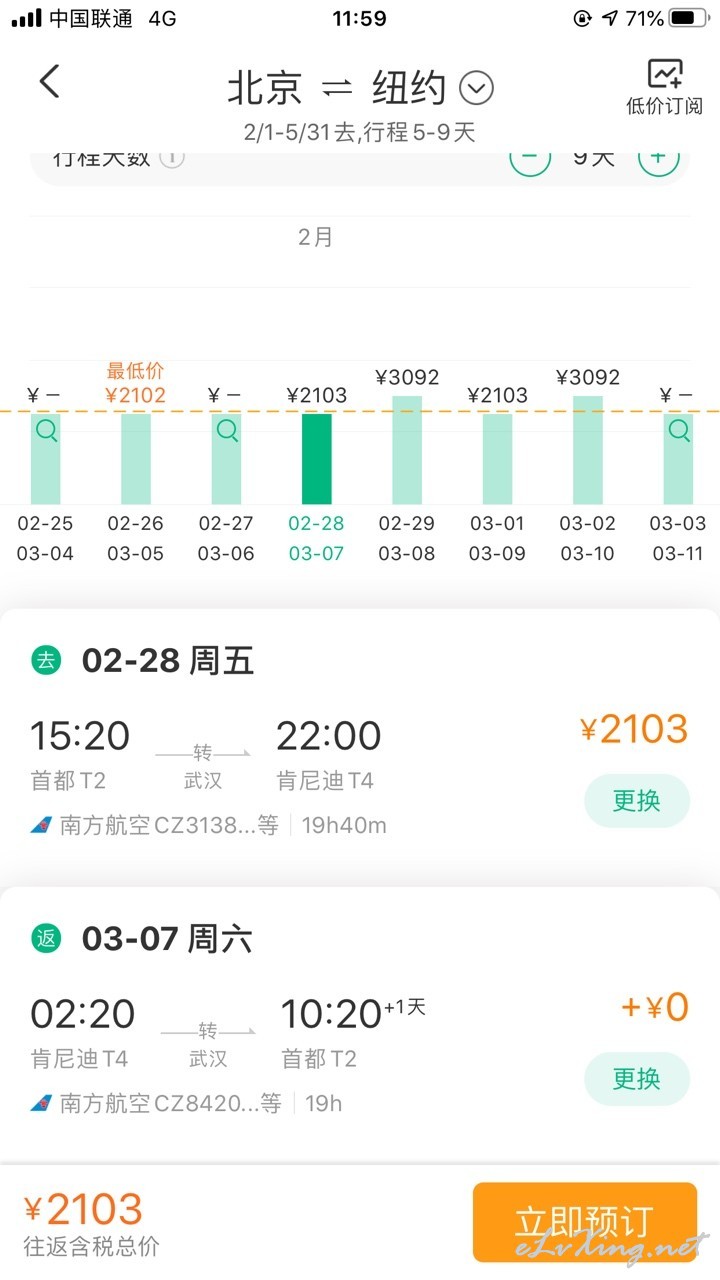Screen dimensions: 720x1280
Task: Choose the 03-02 bar priced ¥3092
Action: 588,450
